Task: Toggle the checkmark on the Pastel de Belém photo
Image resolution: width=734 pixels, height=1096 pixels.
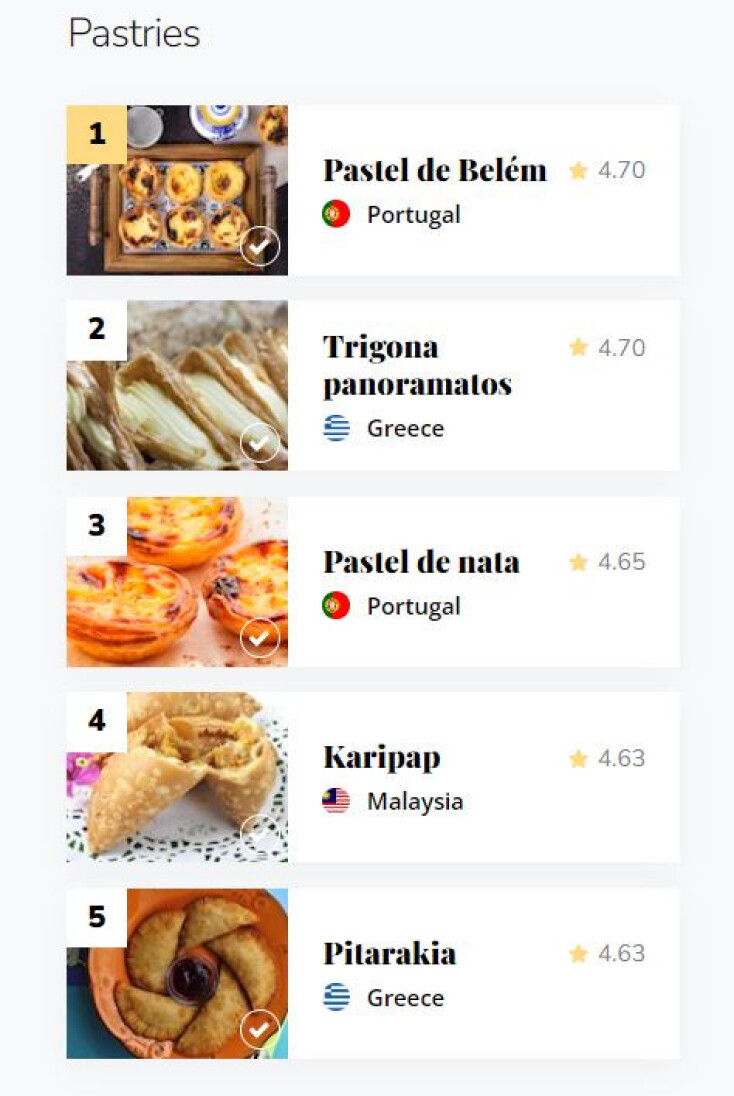Action: tap(260, 243)
